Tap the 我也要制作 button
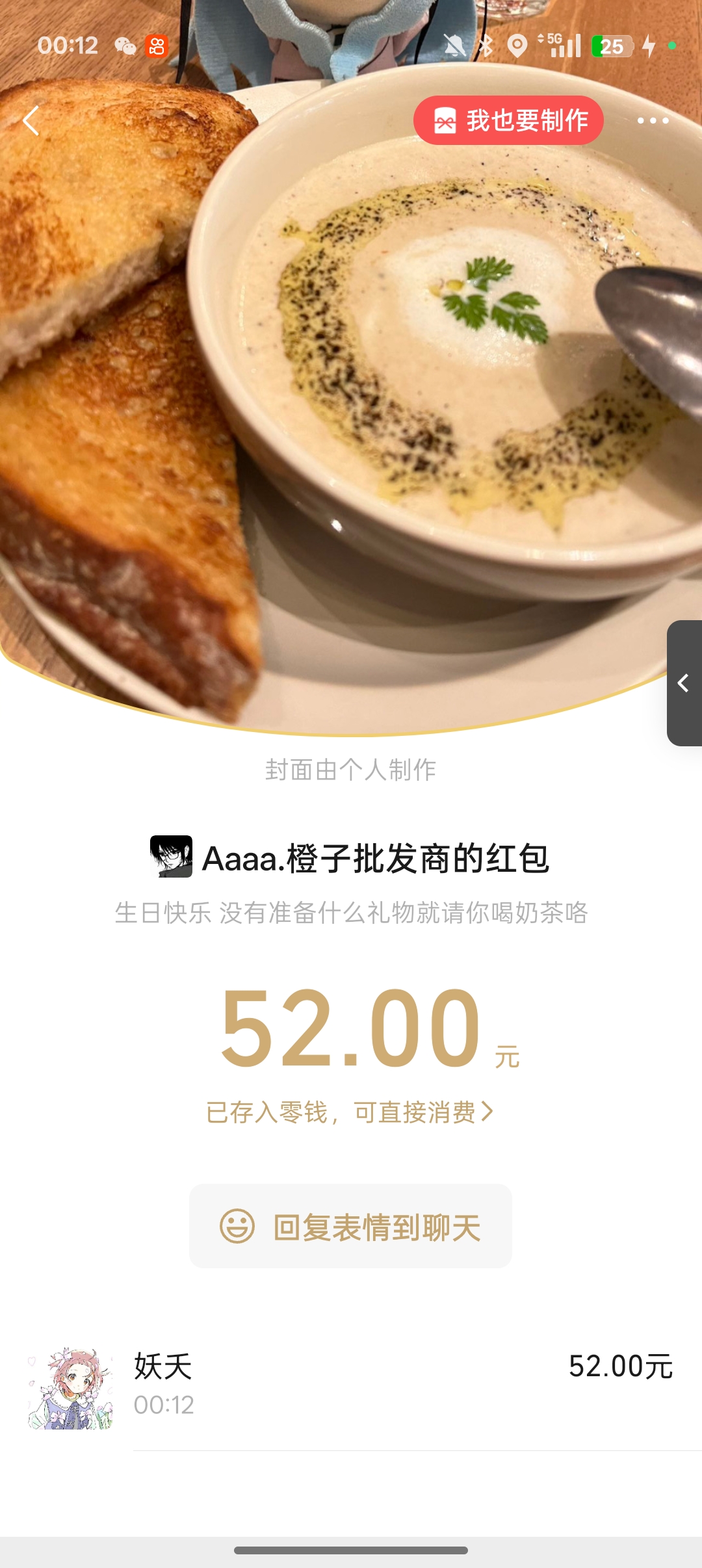702x1568 pixels. [508, 120]
